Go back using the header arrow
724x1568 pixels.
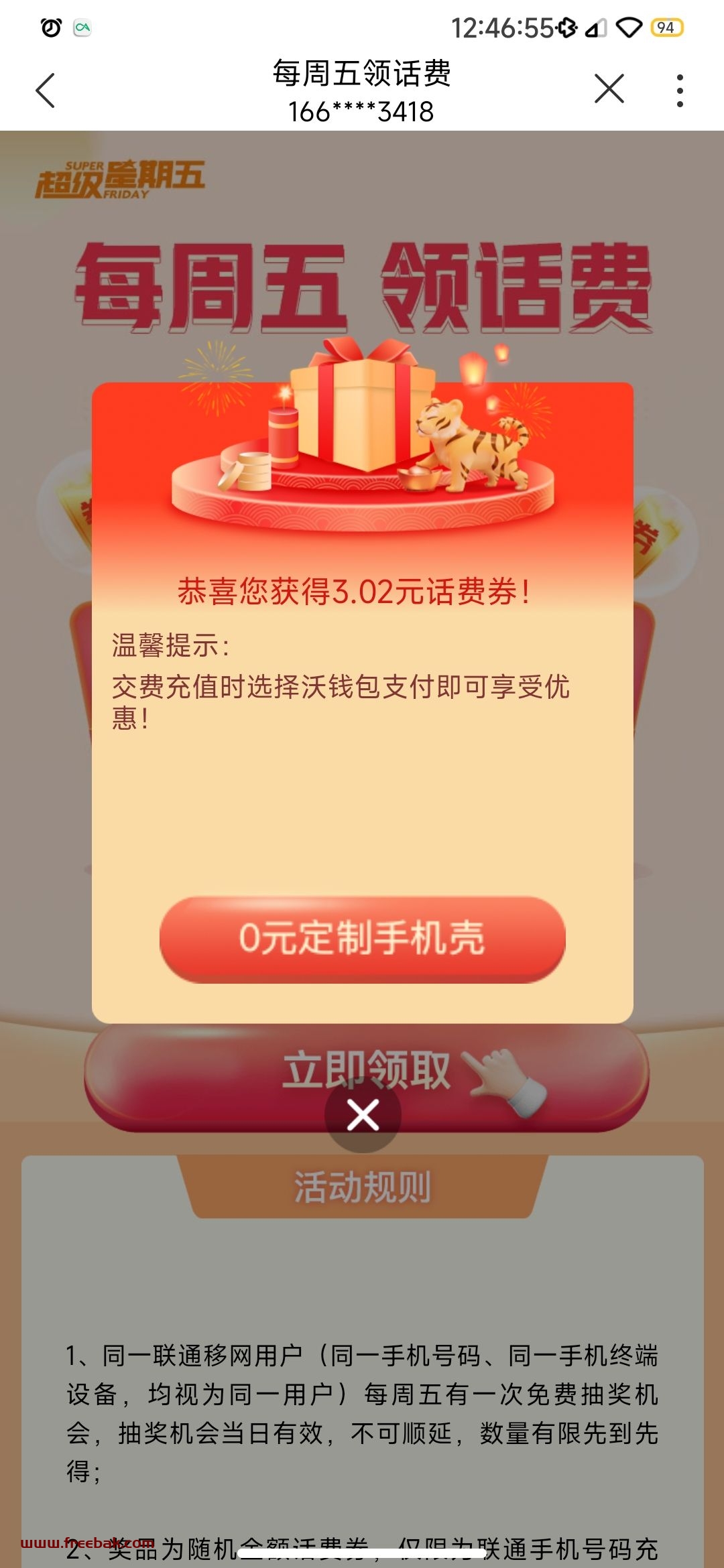[x=45, y=90]
